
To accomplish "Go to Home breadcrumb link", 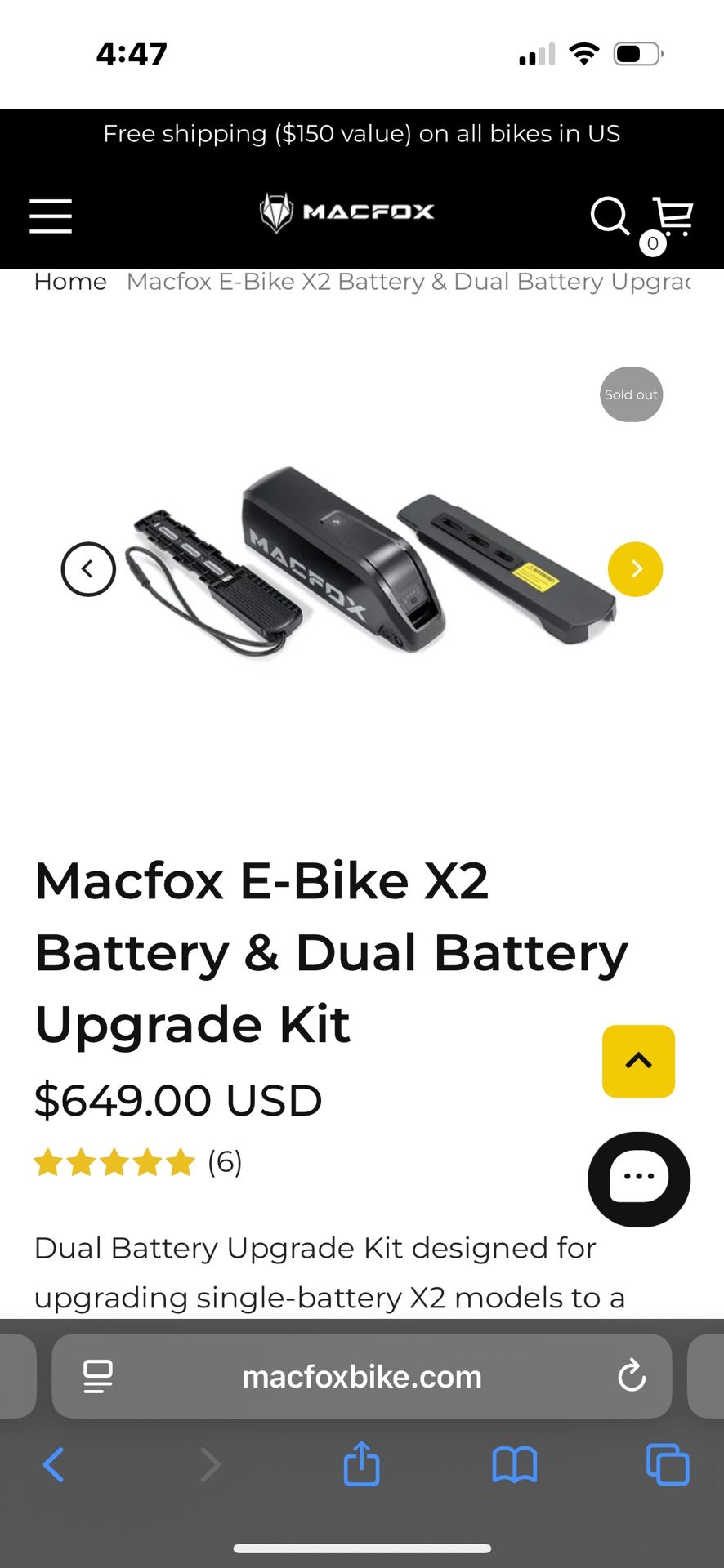I will [70, 282].
